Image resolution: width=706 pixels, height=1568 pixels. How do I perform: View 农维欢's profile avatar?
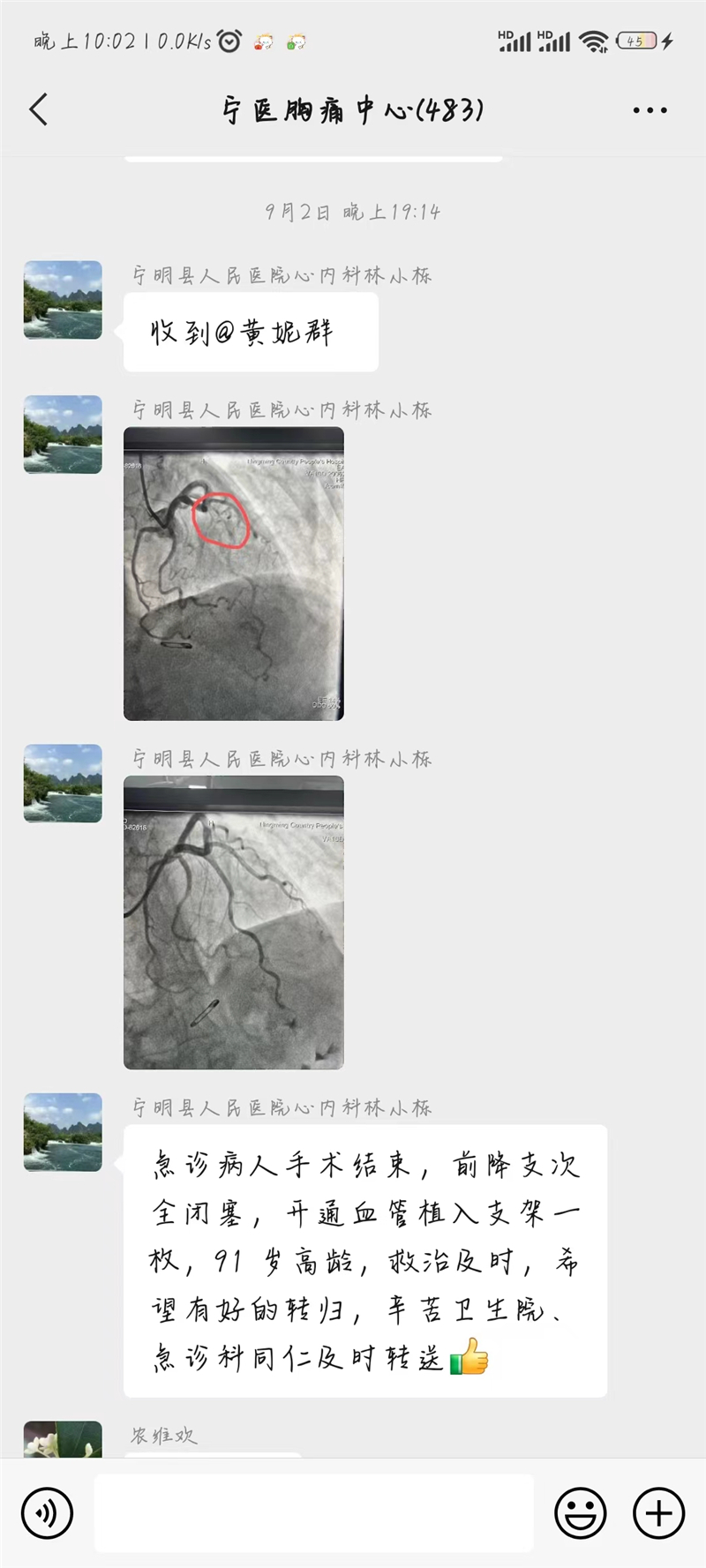pos(63,1438)
